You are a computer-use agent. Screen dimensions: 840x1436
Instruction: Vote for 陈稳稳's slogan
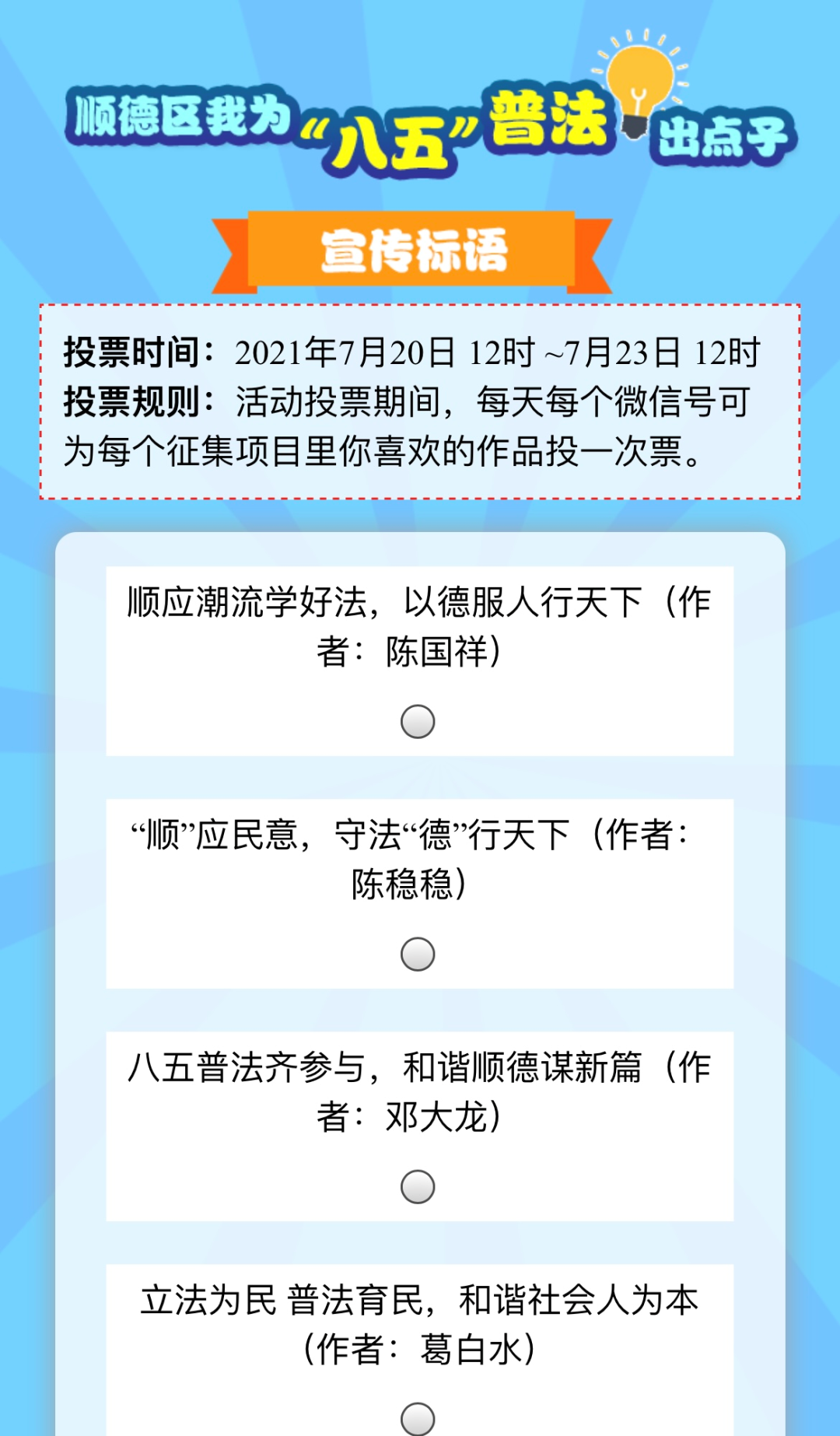tap(418, 954)
